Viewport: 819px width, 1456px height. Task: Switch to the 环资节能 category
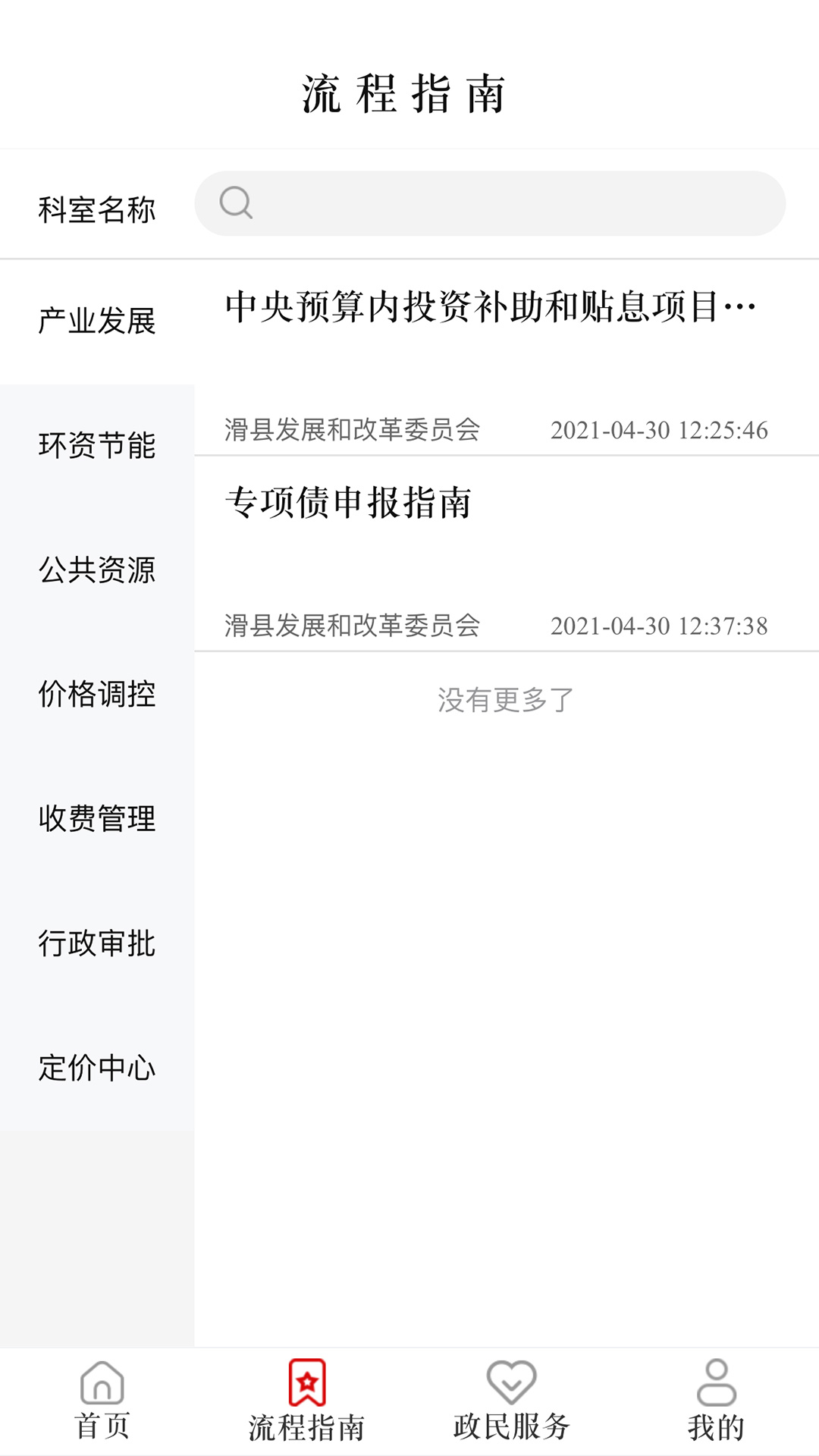97,446
